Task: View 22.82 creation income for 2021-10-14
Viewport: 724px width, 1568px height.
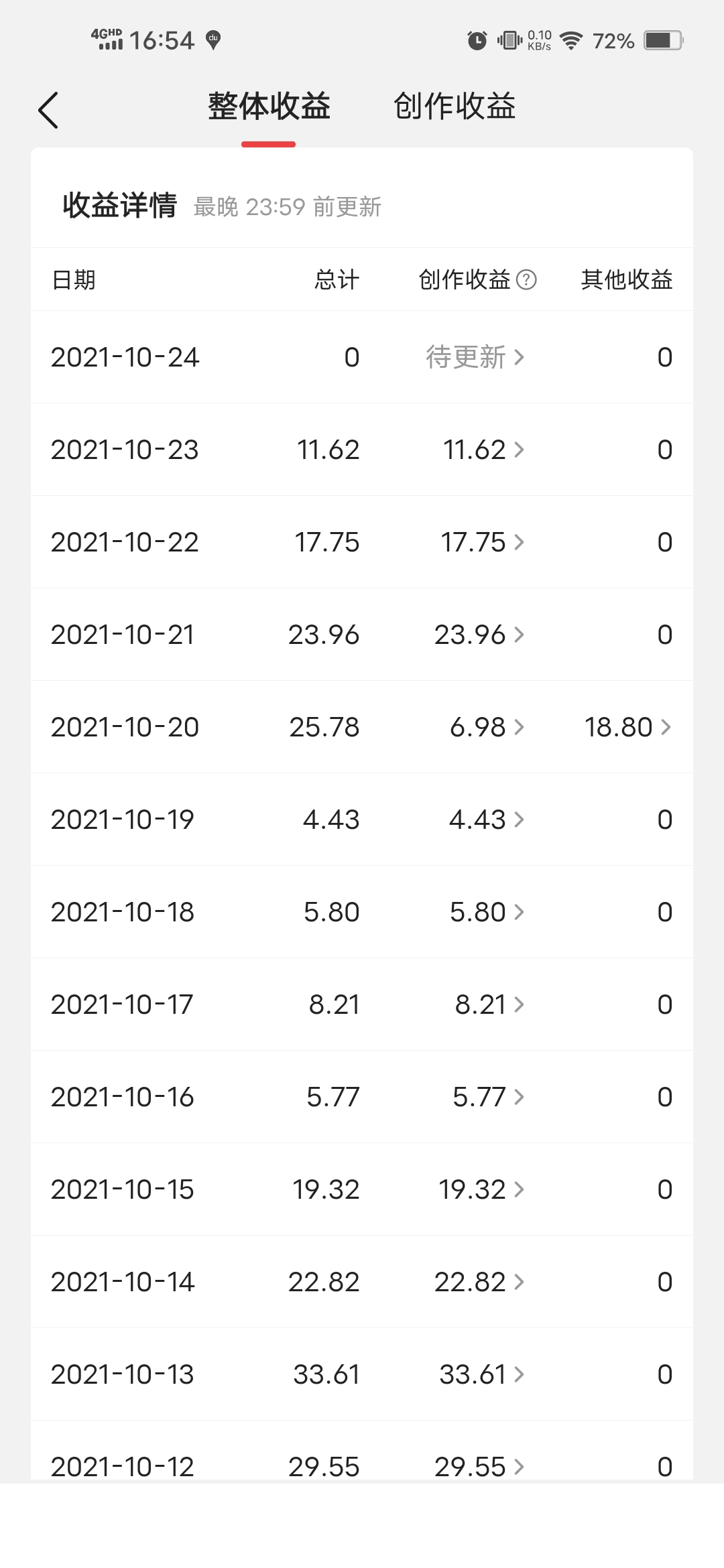Action: (479, 1282)
